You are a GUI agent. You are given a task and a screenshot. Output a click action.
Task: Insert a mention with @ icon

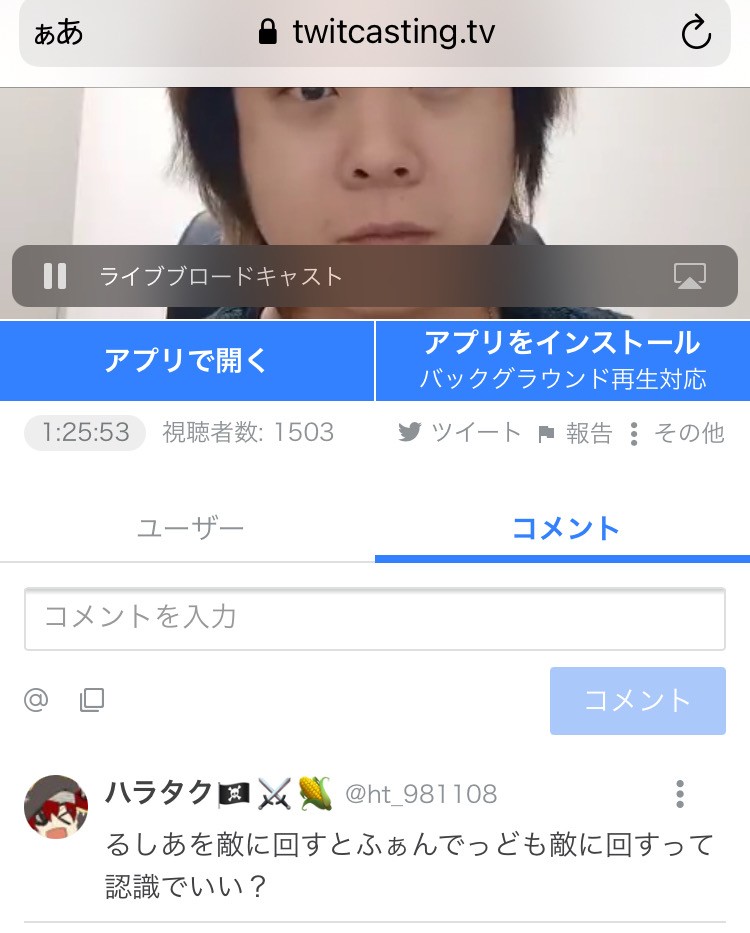36,700
